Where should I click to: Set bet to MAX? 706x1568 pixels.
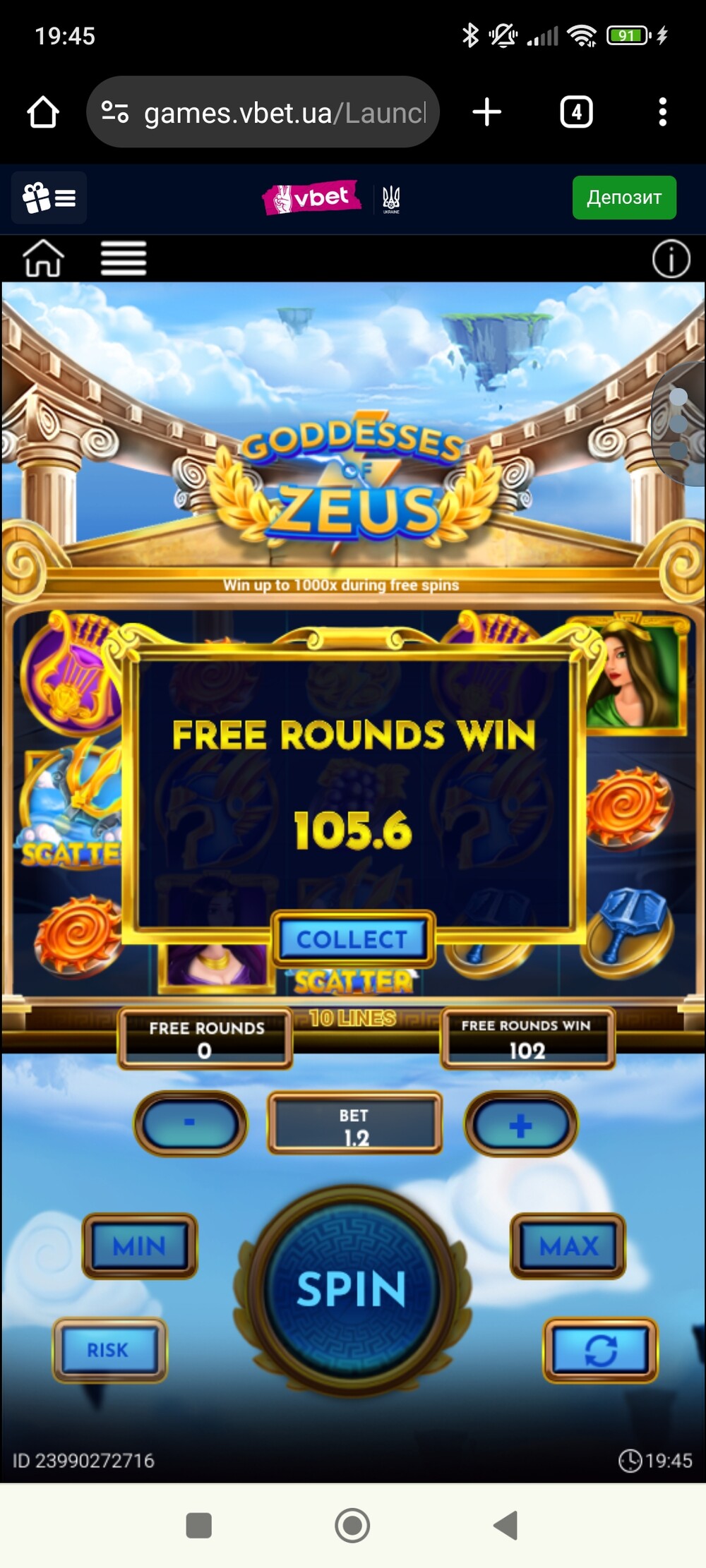click(x=568, y=1246)
